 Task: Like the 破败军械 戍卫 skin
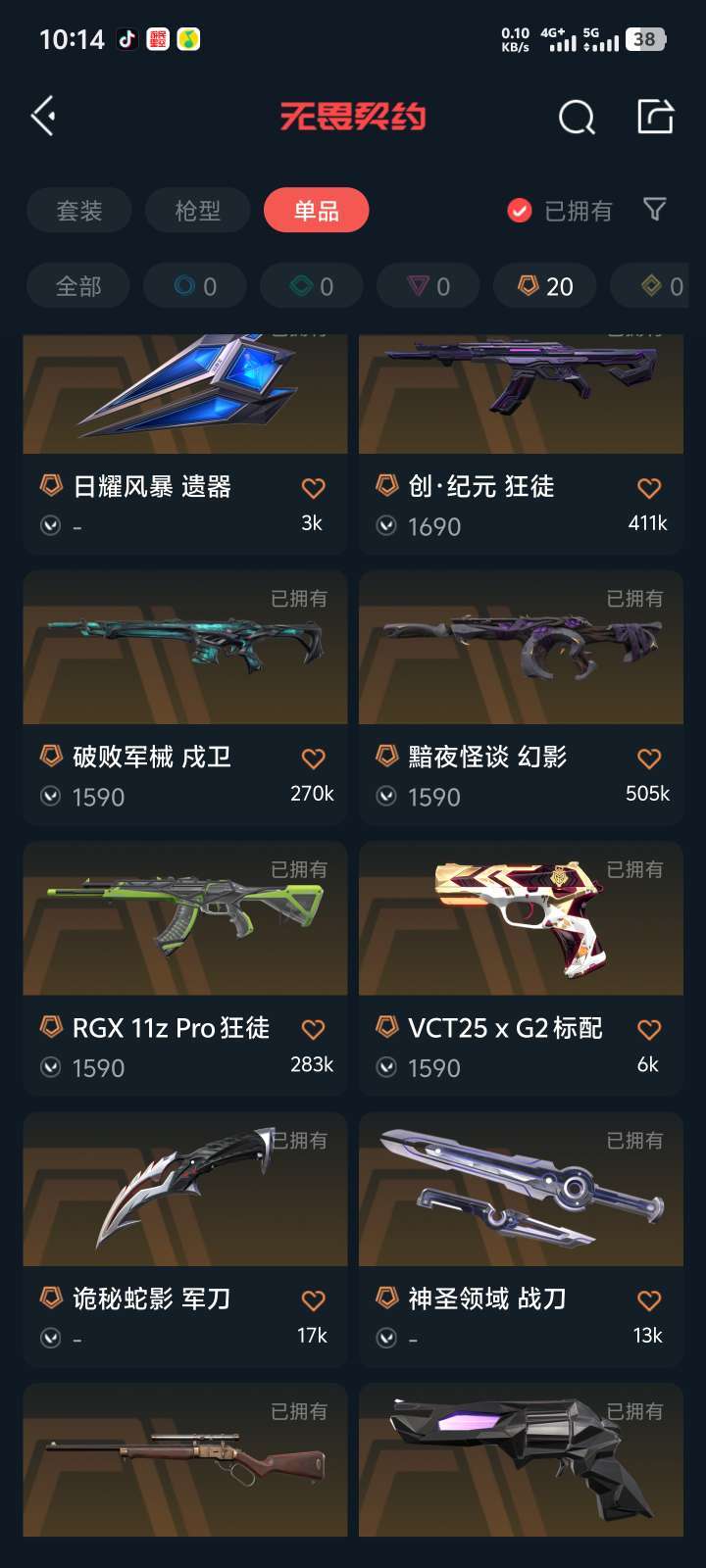click(313, 759)
